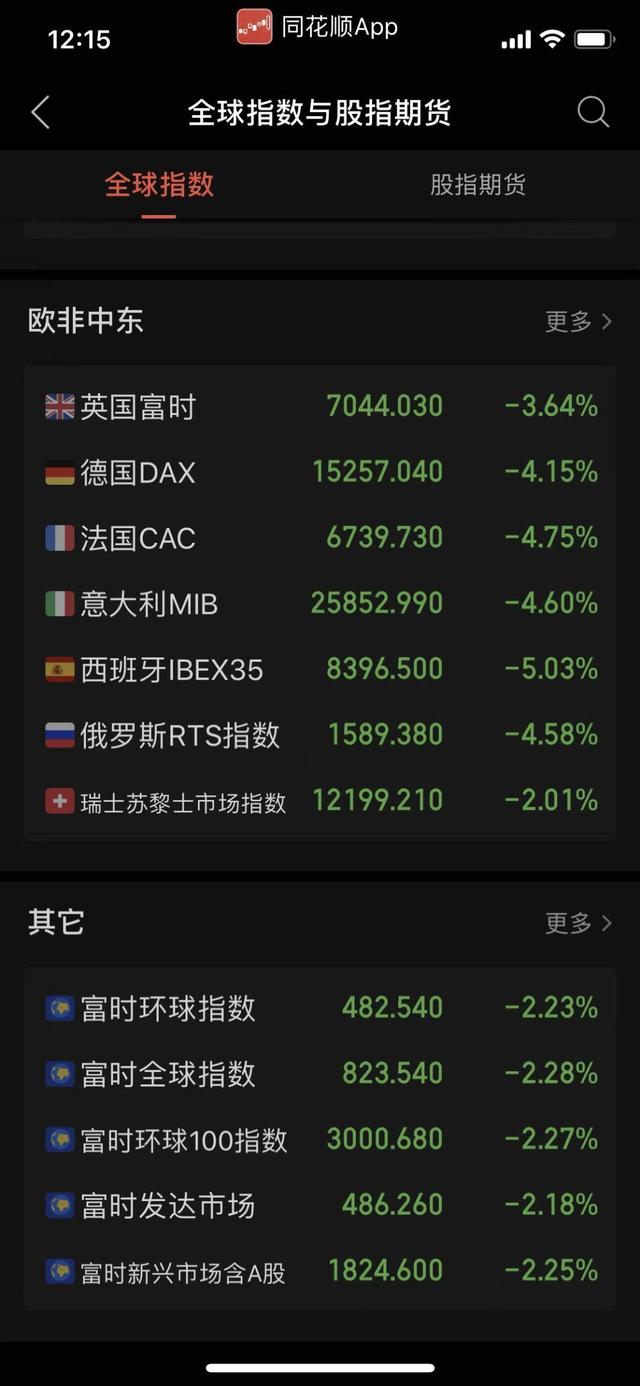The width and height of the screenshot is (640, 1386).
Task: View 俄罗斯RTS指数 details
Action: 320,735
